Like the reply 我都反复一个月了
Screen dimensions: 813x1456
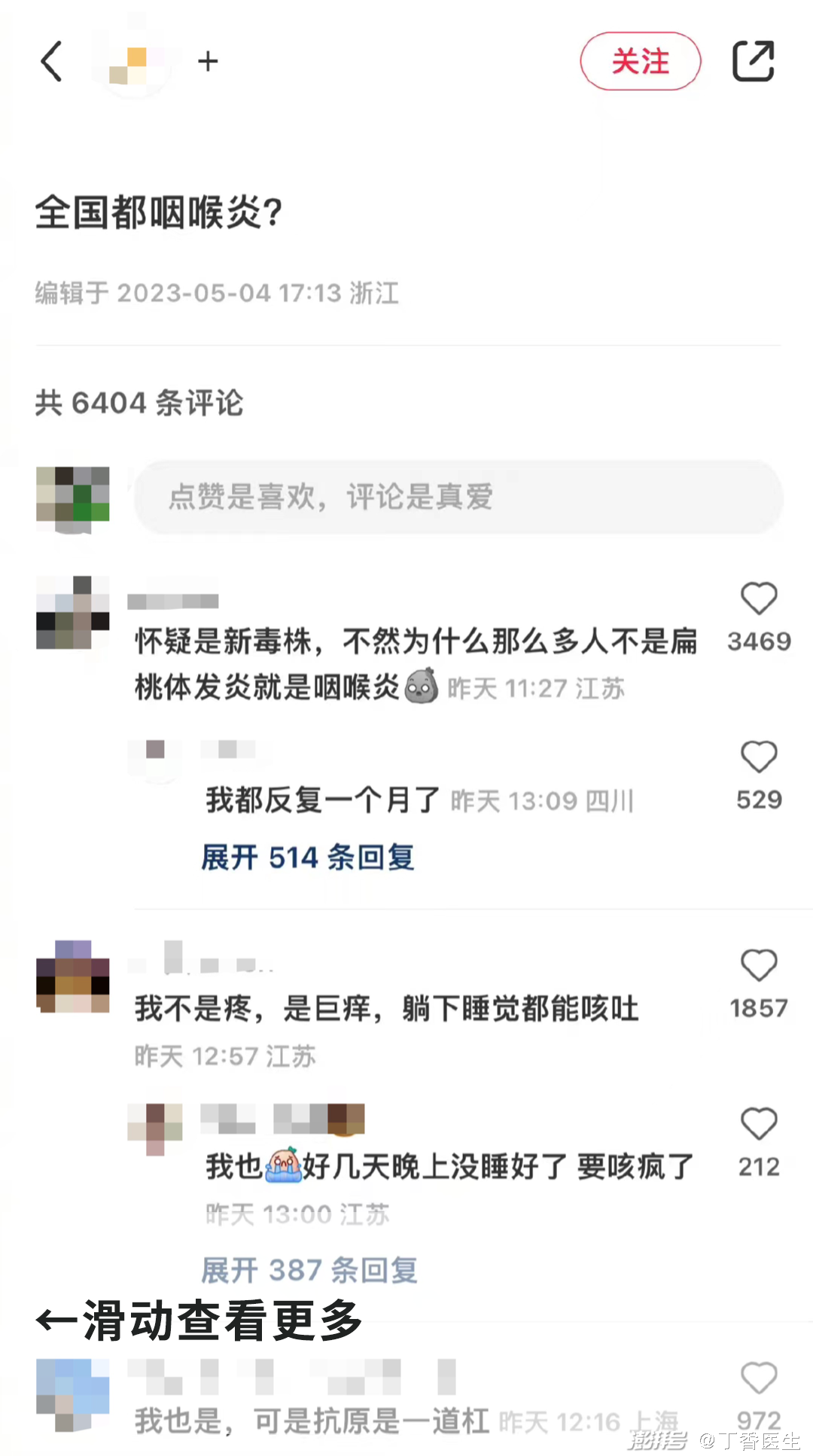(x=758, y=757)
